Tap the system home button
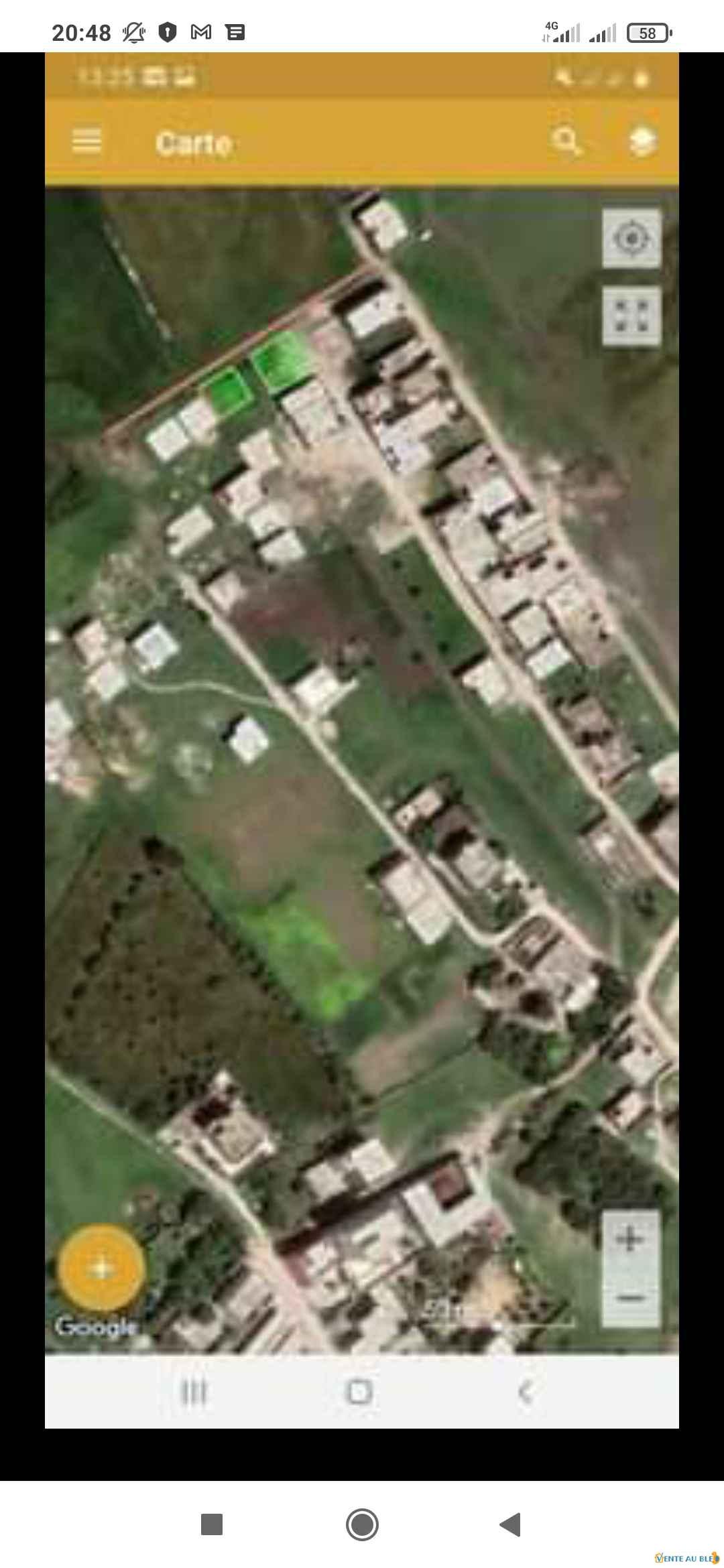Viewport: 724px width, 1568px height. coord(362,1524)
